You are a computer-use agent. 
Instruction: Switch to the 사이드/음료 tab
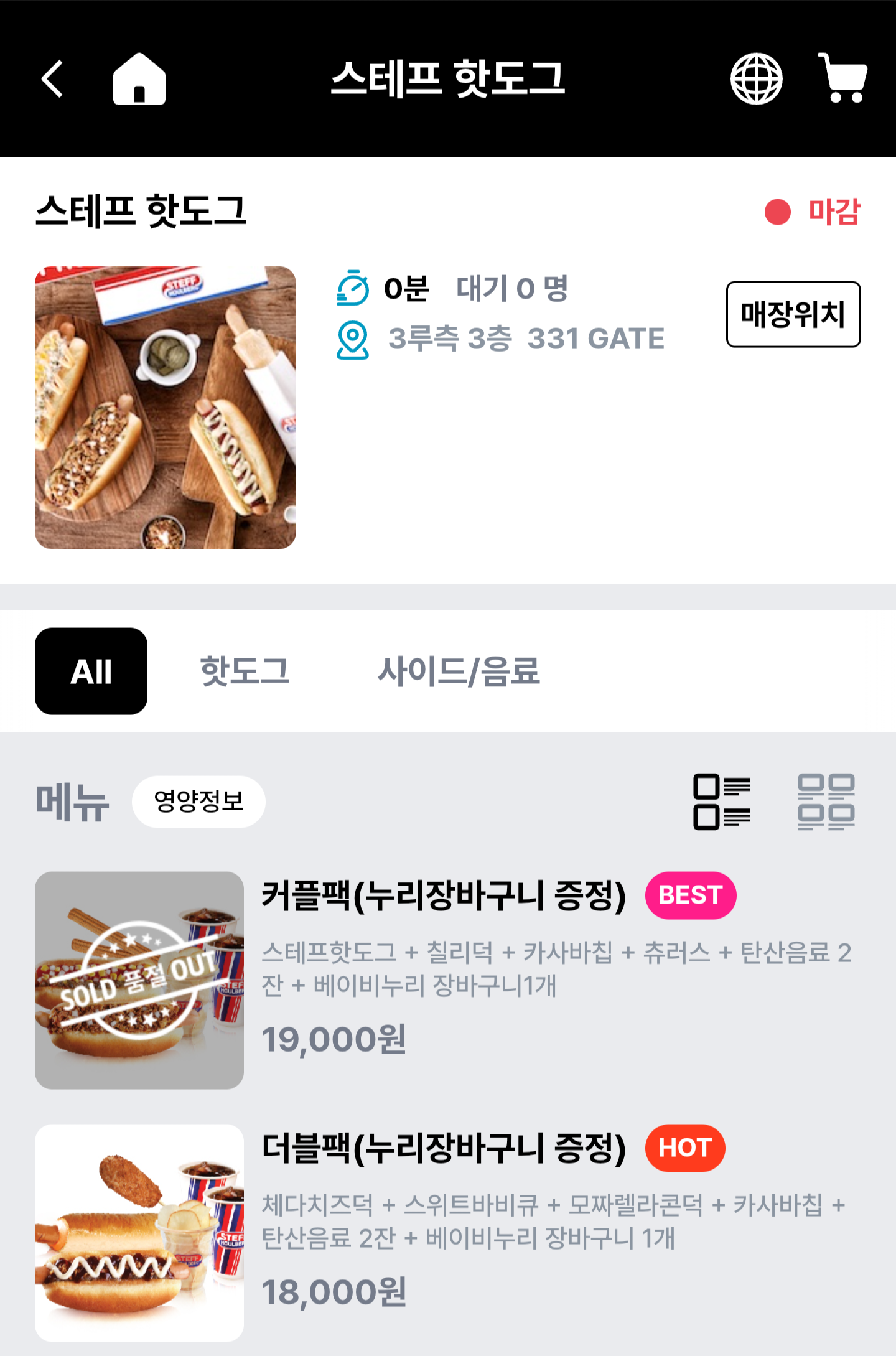point(459,671)
